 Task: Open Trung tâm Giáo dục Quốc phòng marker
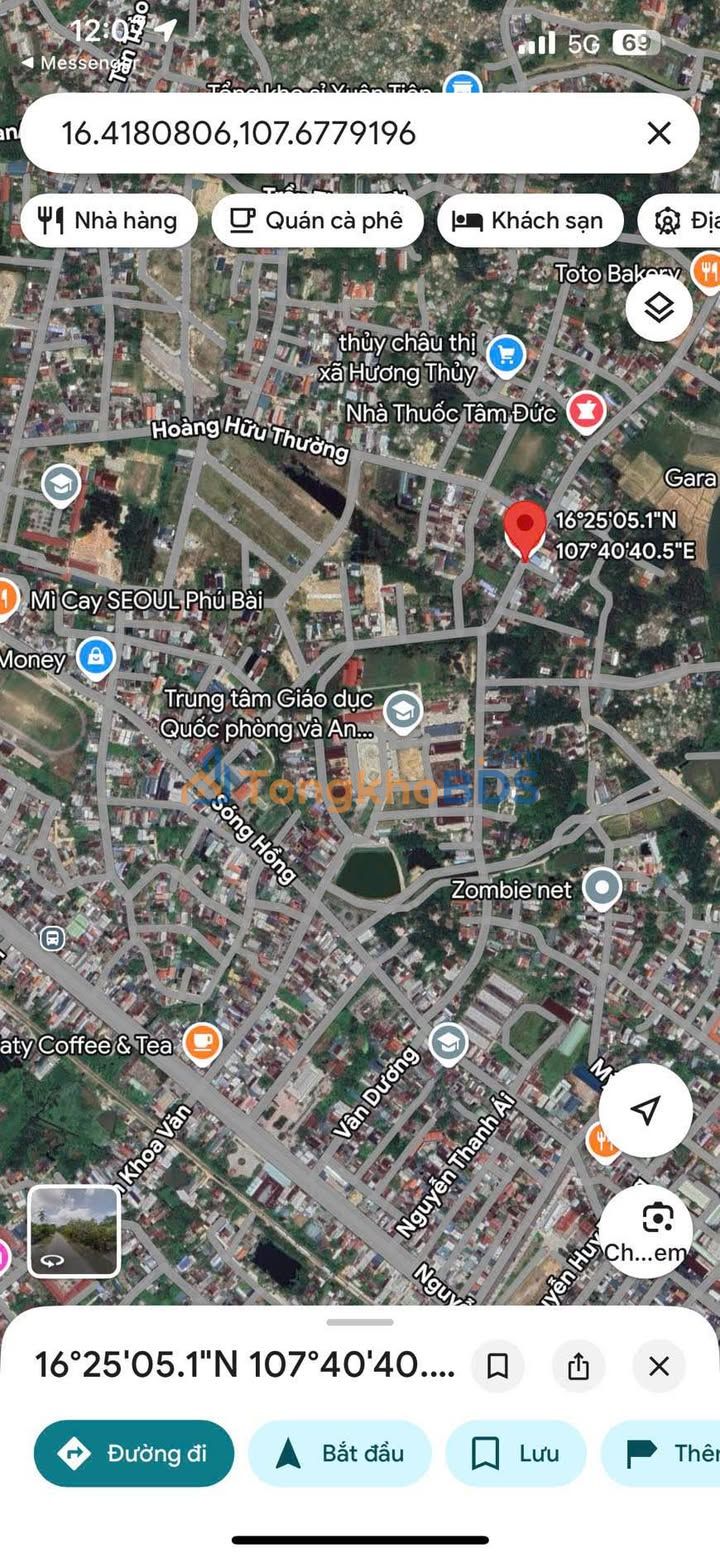tap(402, 711)
